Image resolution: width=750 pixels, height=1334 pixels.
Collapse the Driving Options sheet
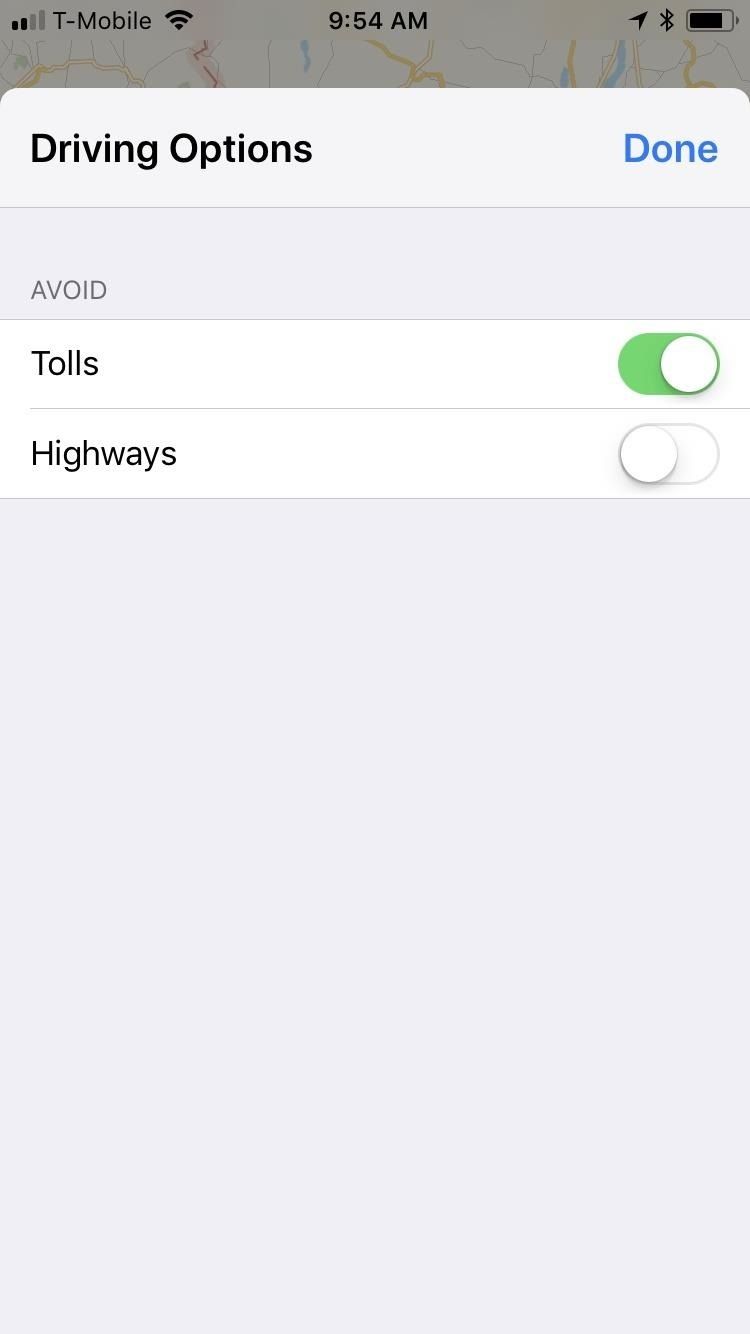pos(670,147)
